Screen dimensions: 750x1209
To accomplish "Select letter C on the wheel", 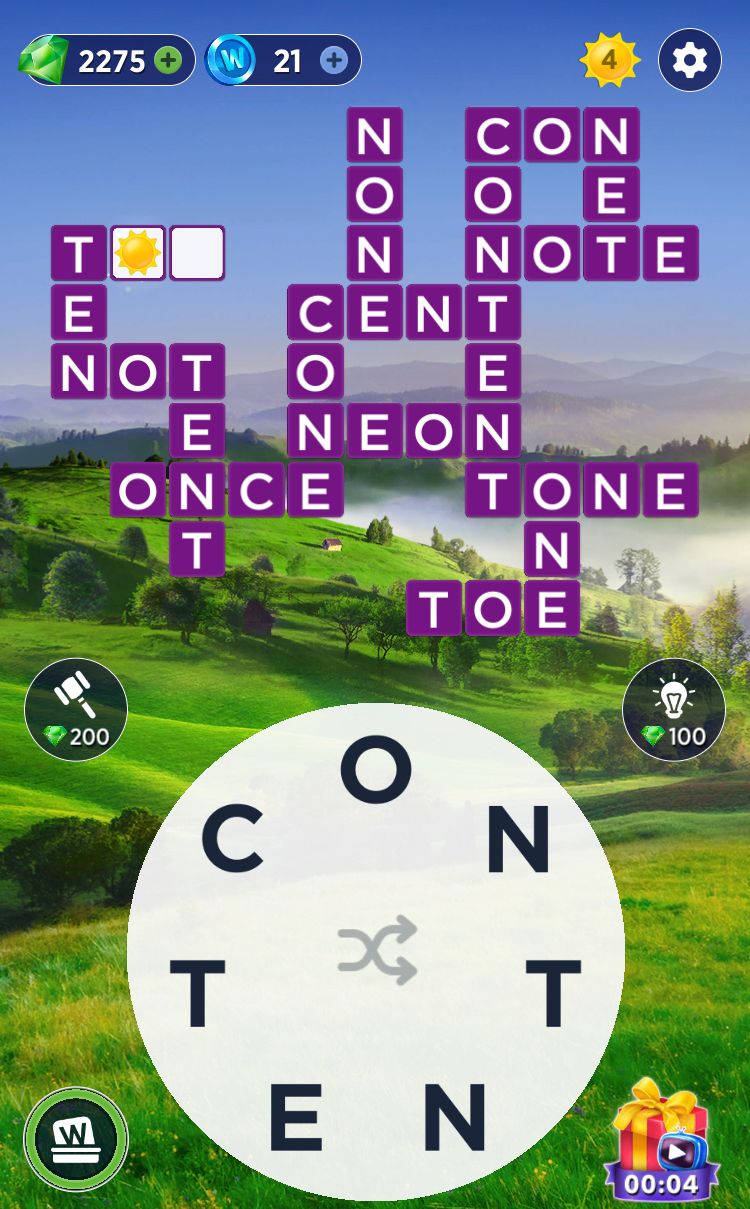I will pos(232,841).
